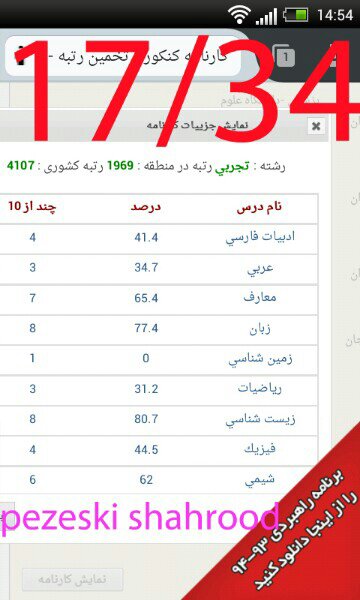This screenshot has height=600, width=360.
Task: Close the نمایش جزییات کارنامه dialog
Action: [316, 126]
